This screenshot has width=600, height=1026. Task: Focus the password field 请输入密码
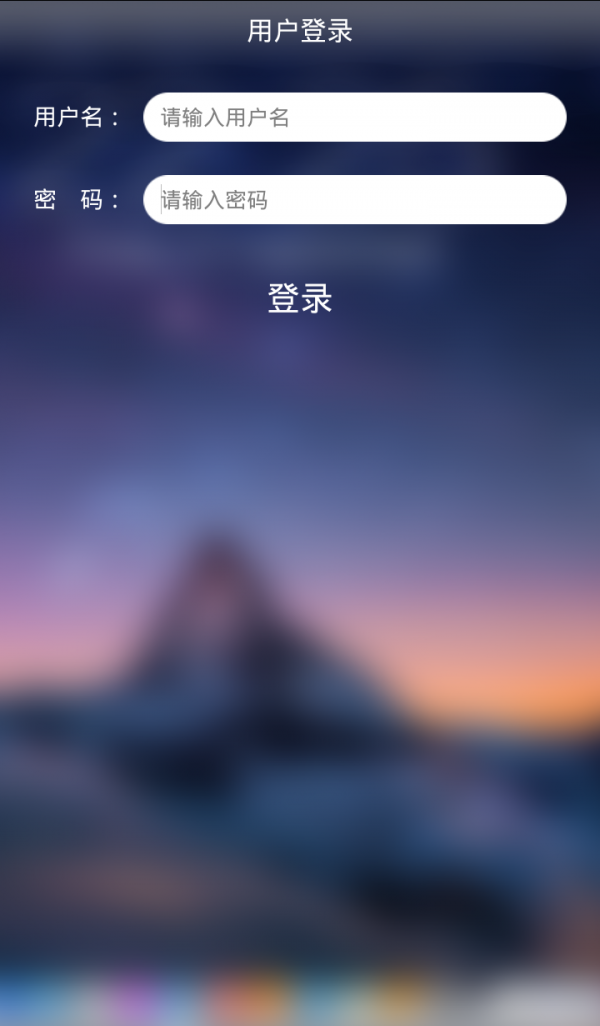[x=355, y=200]
